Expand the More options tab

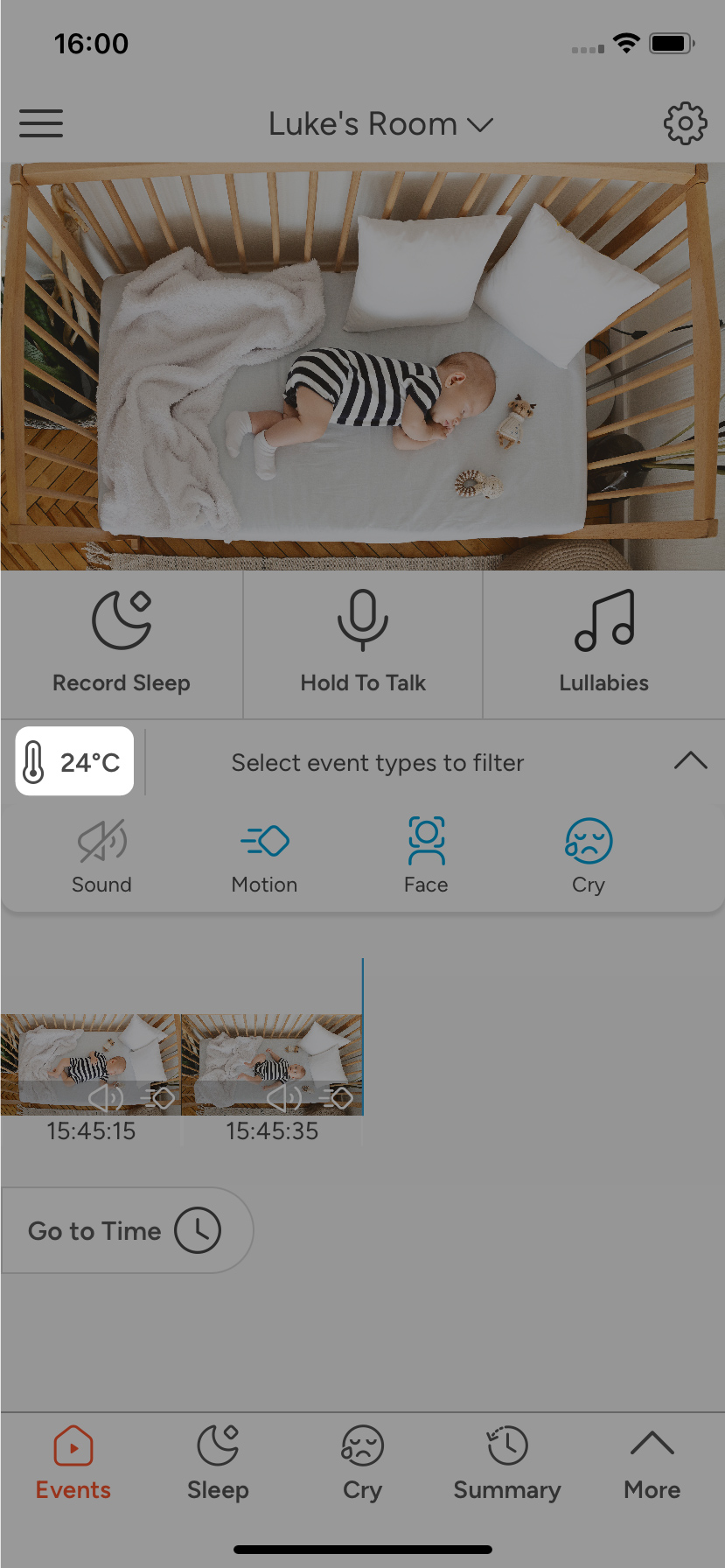tap(652, 1463)
